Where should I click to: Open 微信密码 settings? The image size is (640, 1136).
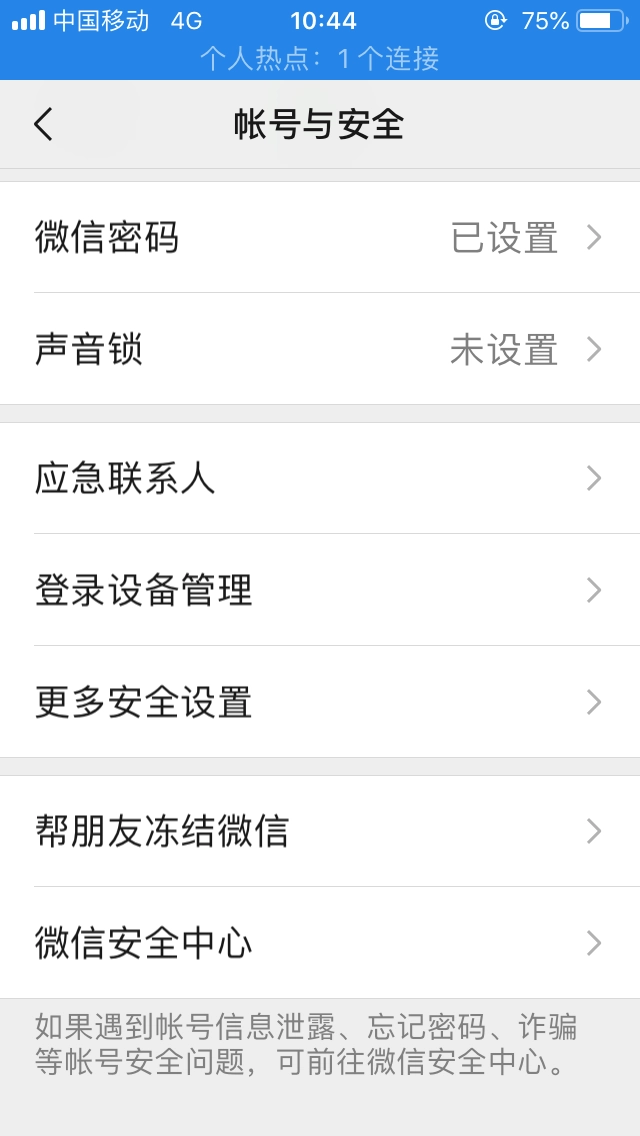(x=320, y=238)
